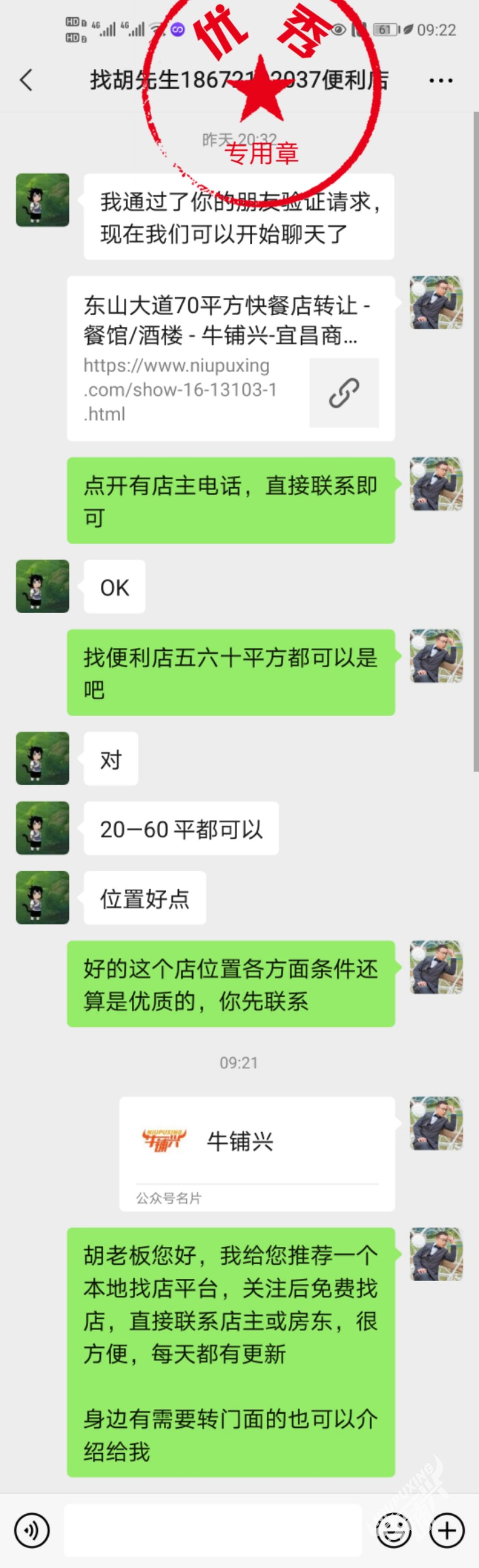
Task: Open the plus attachment menu
Action: pos(448,1530)
